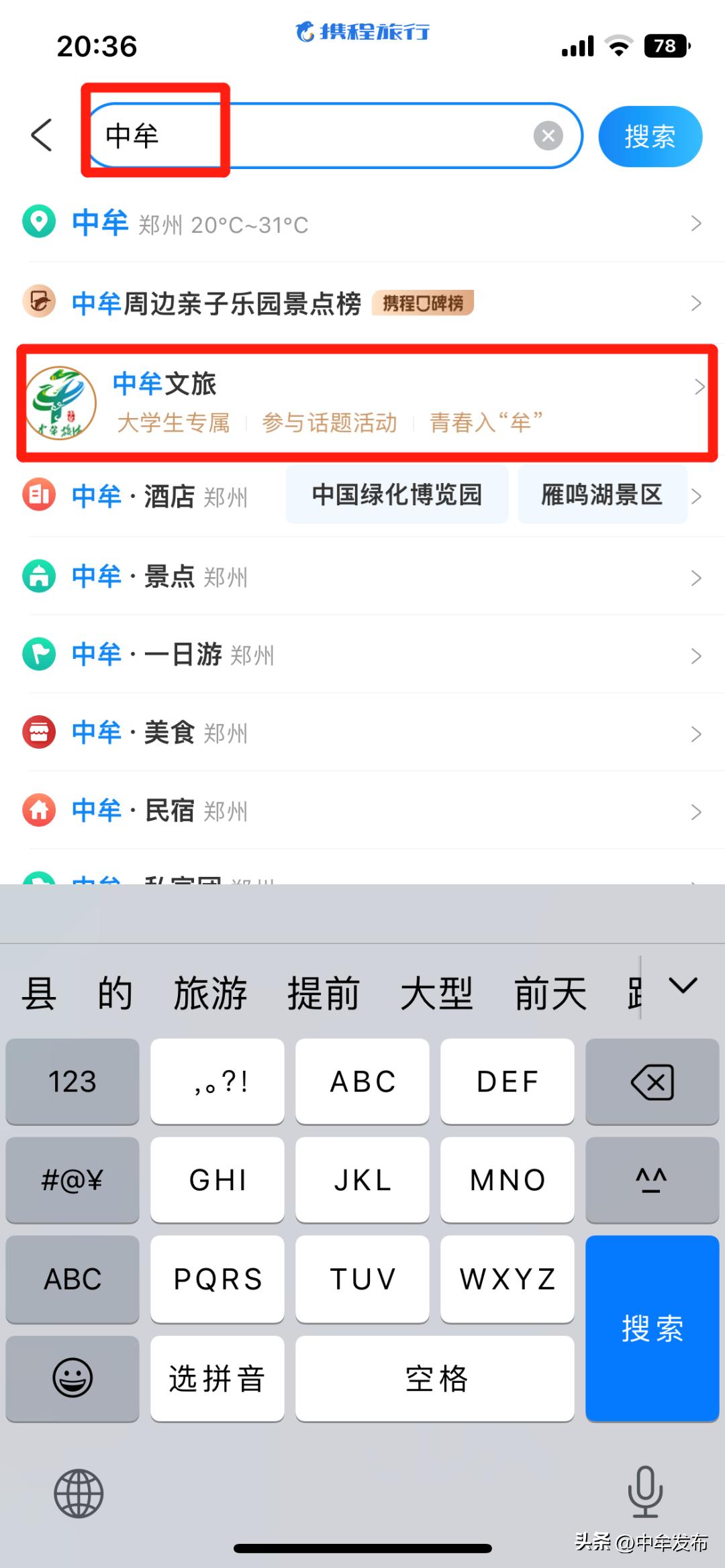Tap the 携程旅行 logo at the top
Image resolution: width=725 pixels, height=1568 pixels.
[x=361, y=32]
